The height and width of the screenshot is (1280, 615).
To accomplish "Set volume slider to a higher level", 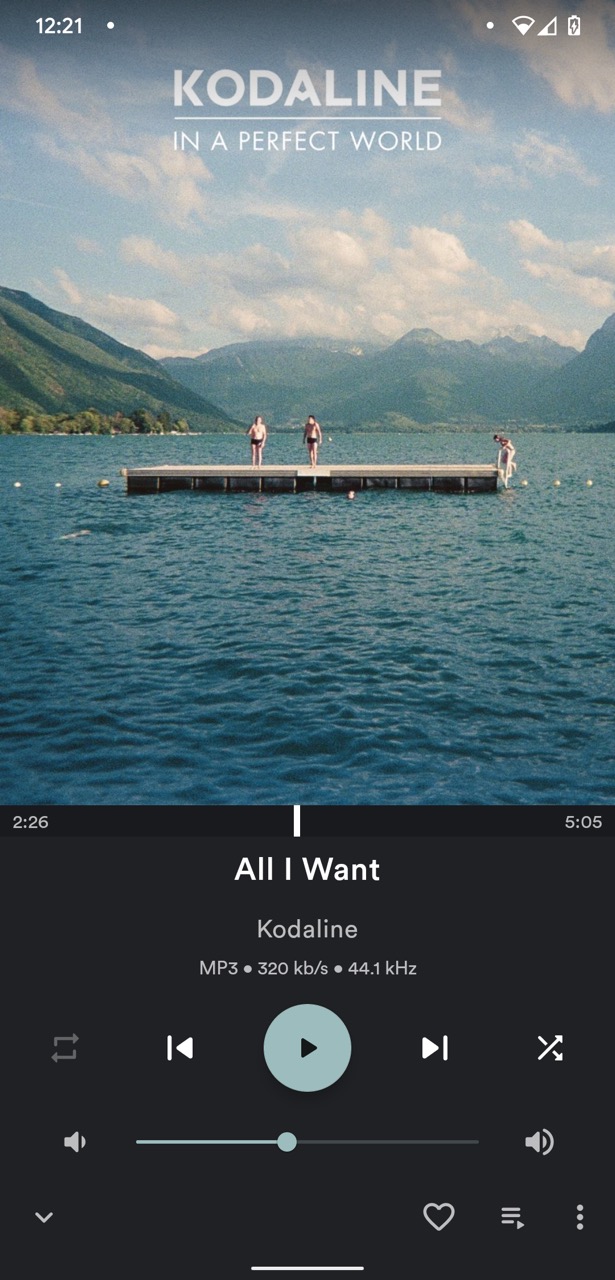I will (400, 1141).
